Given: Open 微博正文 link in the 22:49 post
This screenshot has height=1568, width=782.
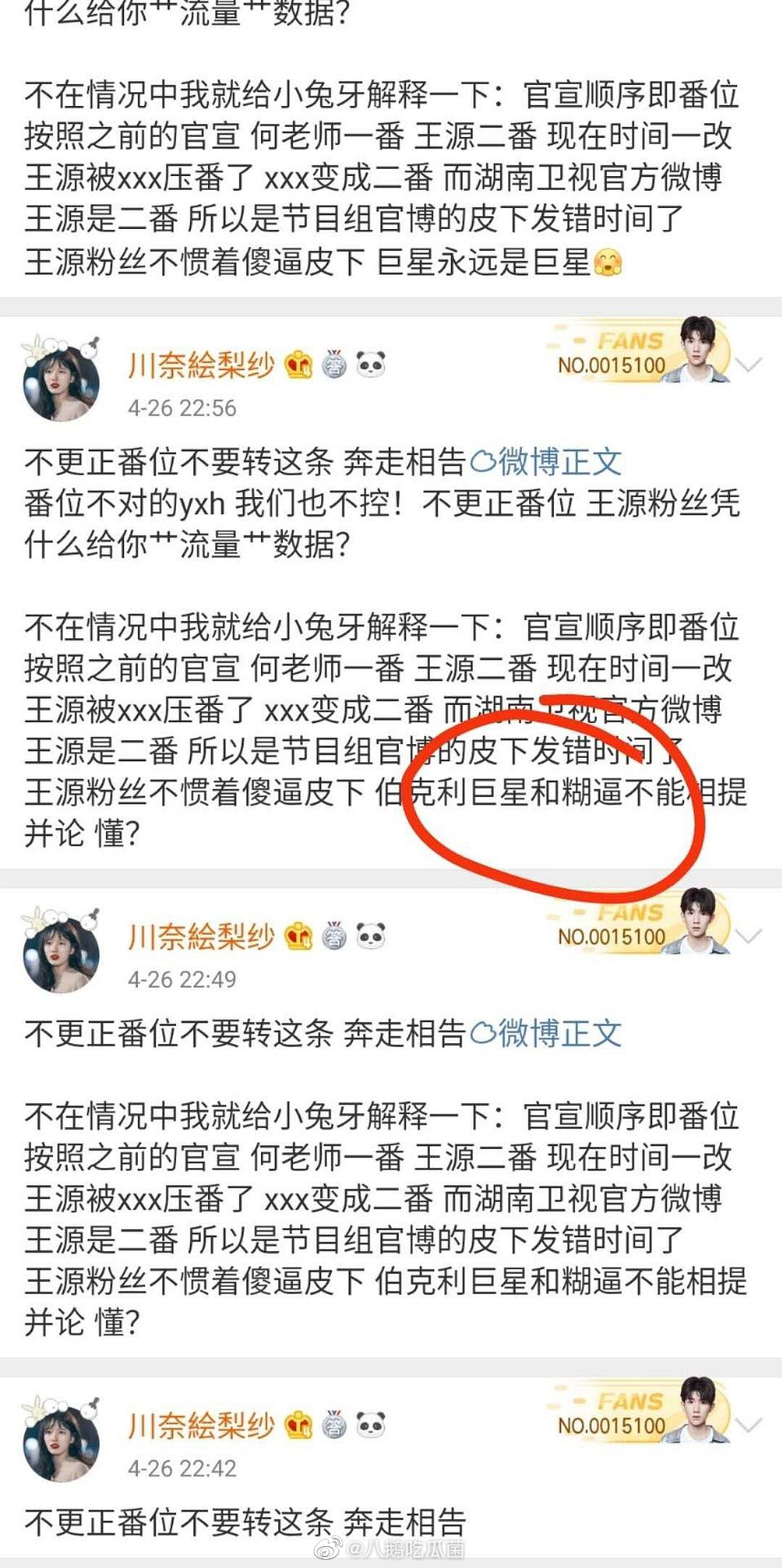Looking at the screenshot, I should pos(547,1033).
